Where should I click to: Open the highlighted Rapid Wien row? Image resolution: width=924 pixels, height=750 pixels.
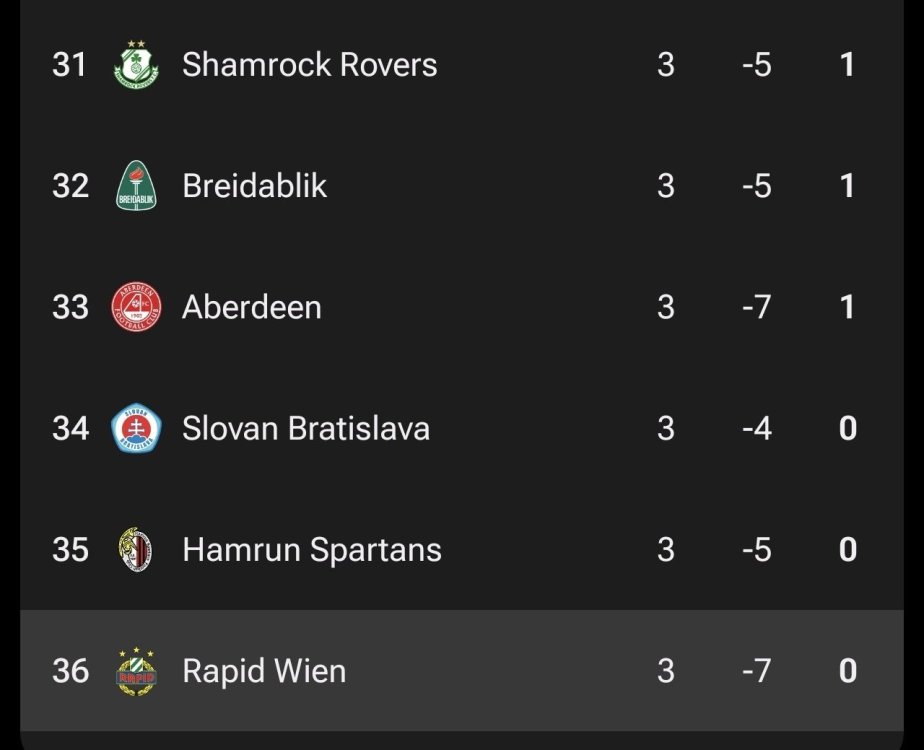pos(264,670)
